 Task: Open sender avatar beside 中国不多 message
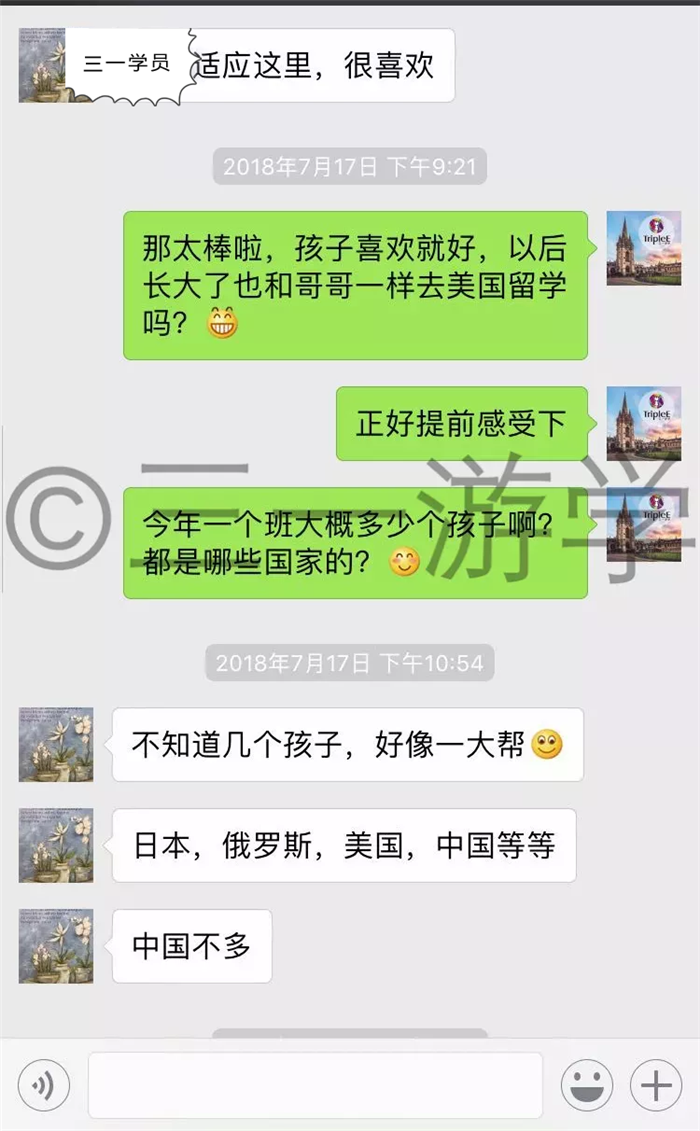click(x=56, y=946)
